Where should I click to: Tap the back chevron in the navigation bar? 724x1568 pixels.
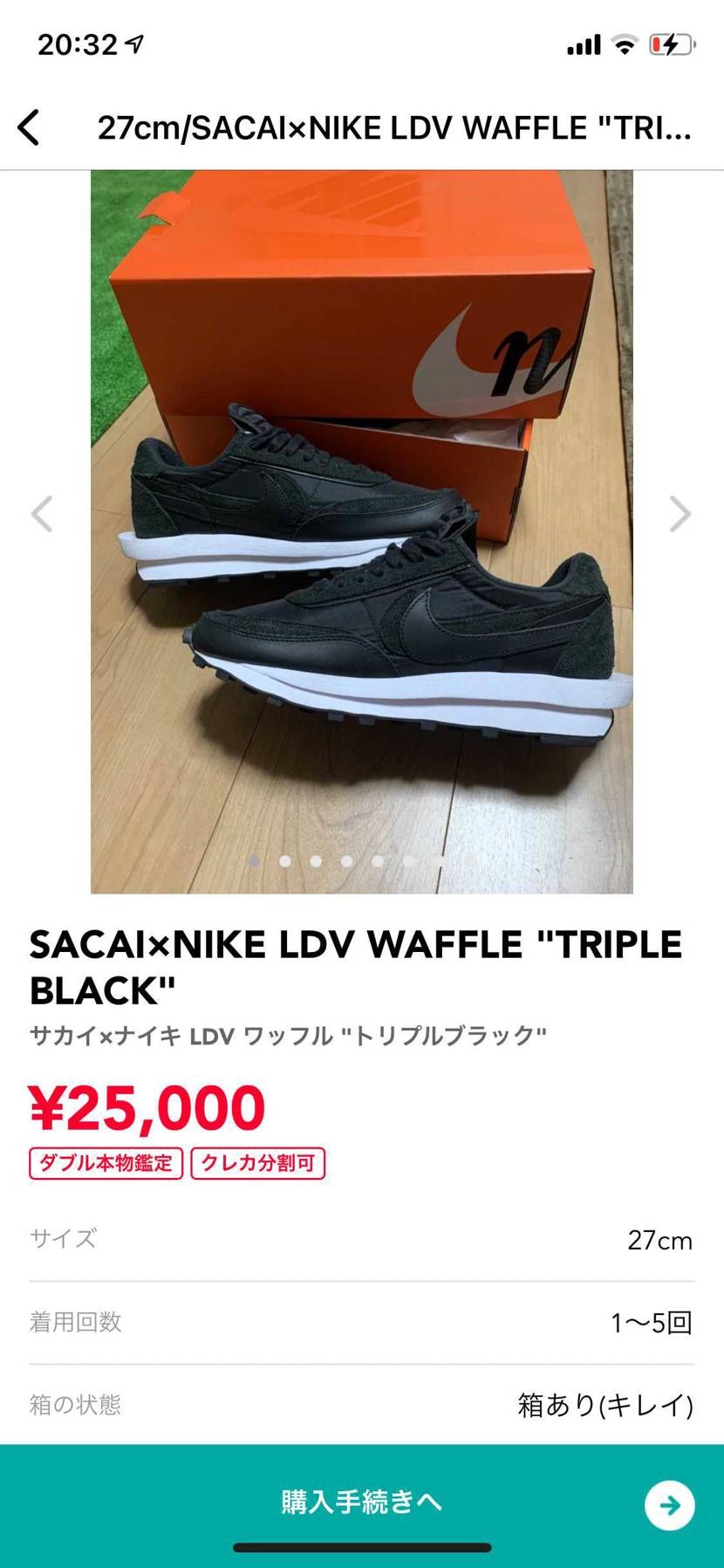tap(29, 127)
